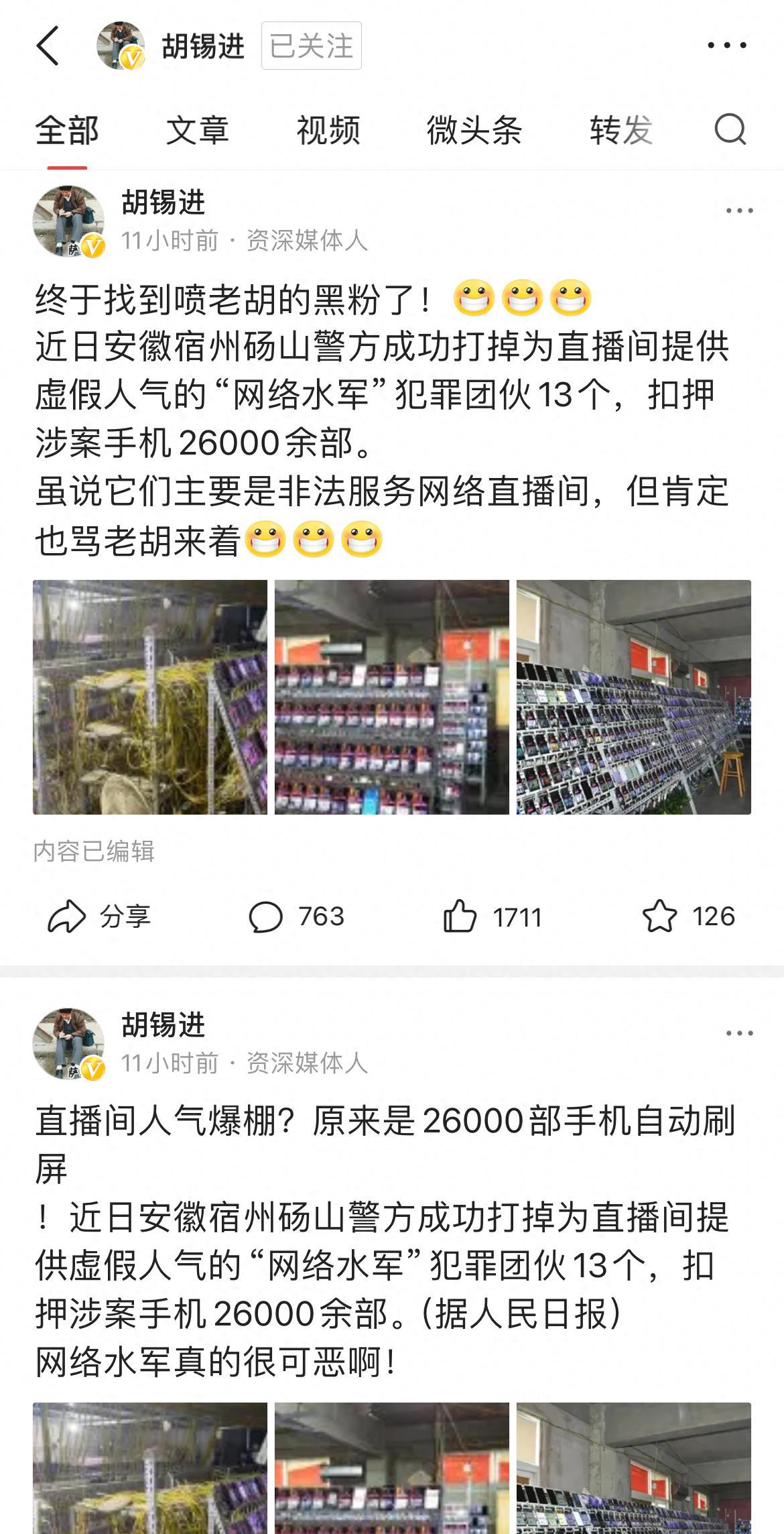Open the top-right overflow menu
The height and width of the screenshot is (1534, 784).
[727, 46]
